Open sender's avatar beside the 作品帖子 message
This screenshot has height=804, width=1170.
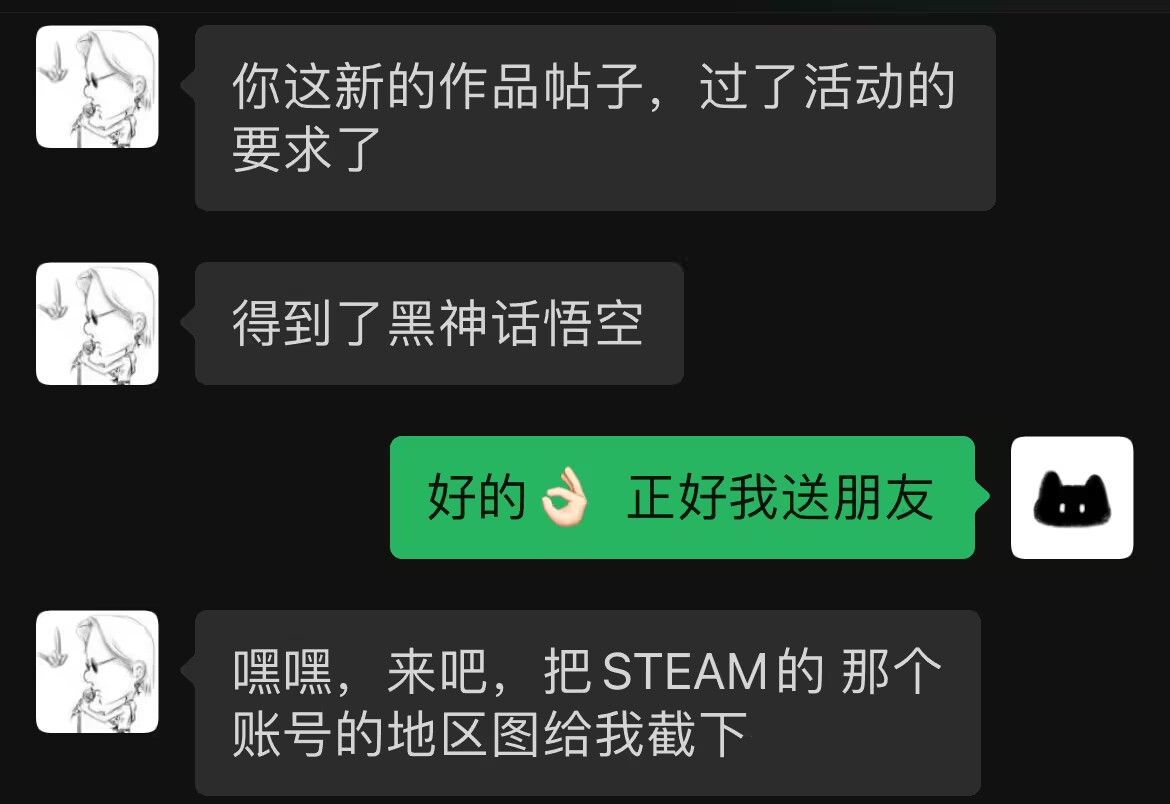(x=97, y=87)
